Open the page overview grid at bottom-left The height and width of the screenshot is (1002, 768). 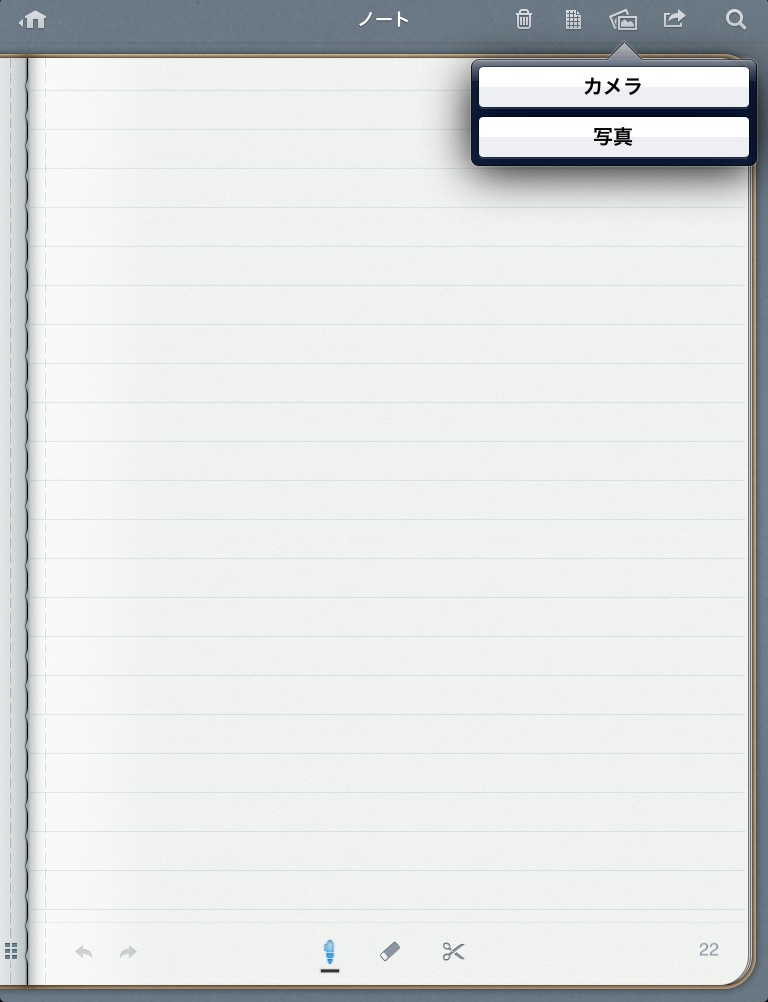11,951
